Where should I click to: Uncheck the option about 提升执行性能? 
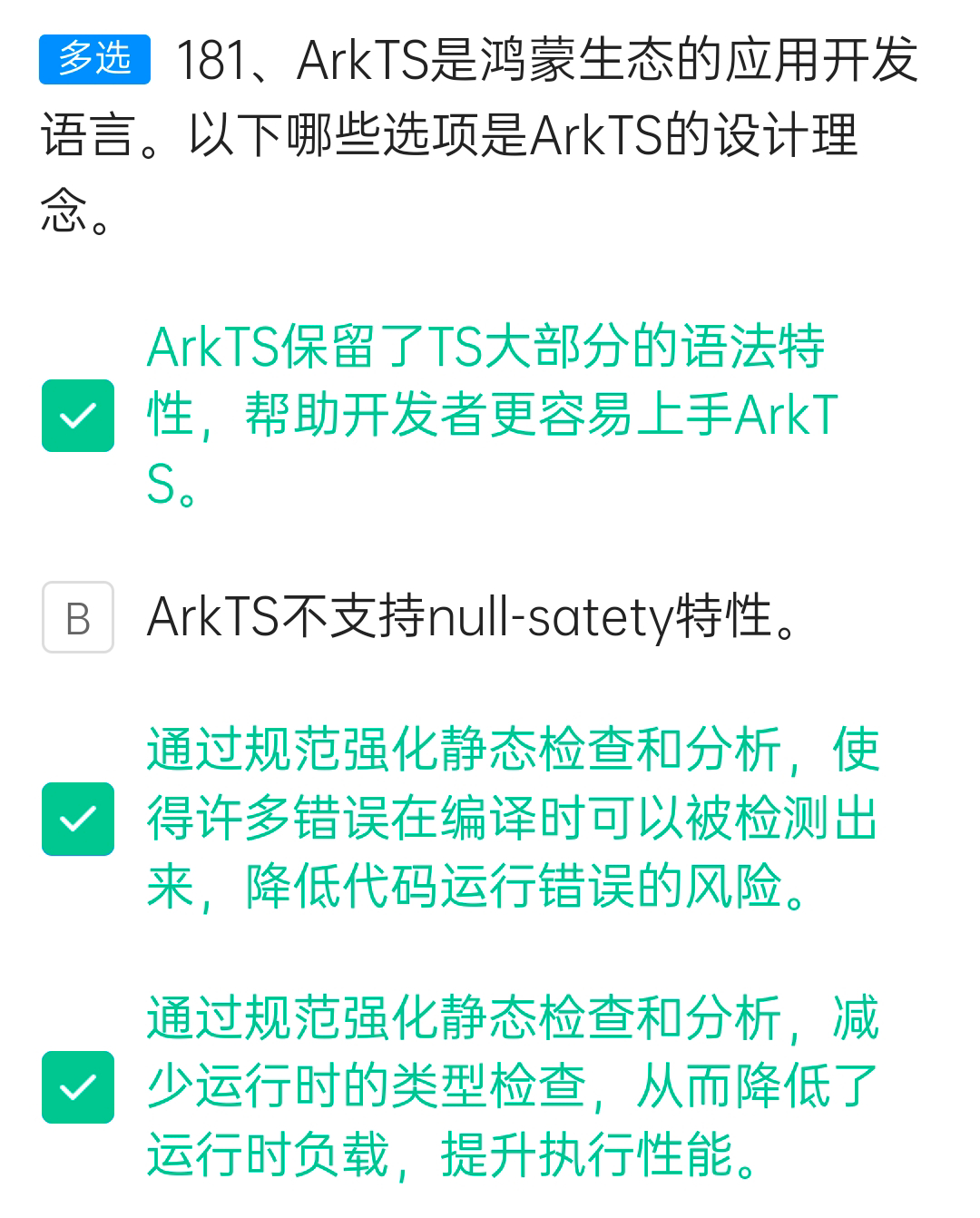(x=78, y=1087)
